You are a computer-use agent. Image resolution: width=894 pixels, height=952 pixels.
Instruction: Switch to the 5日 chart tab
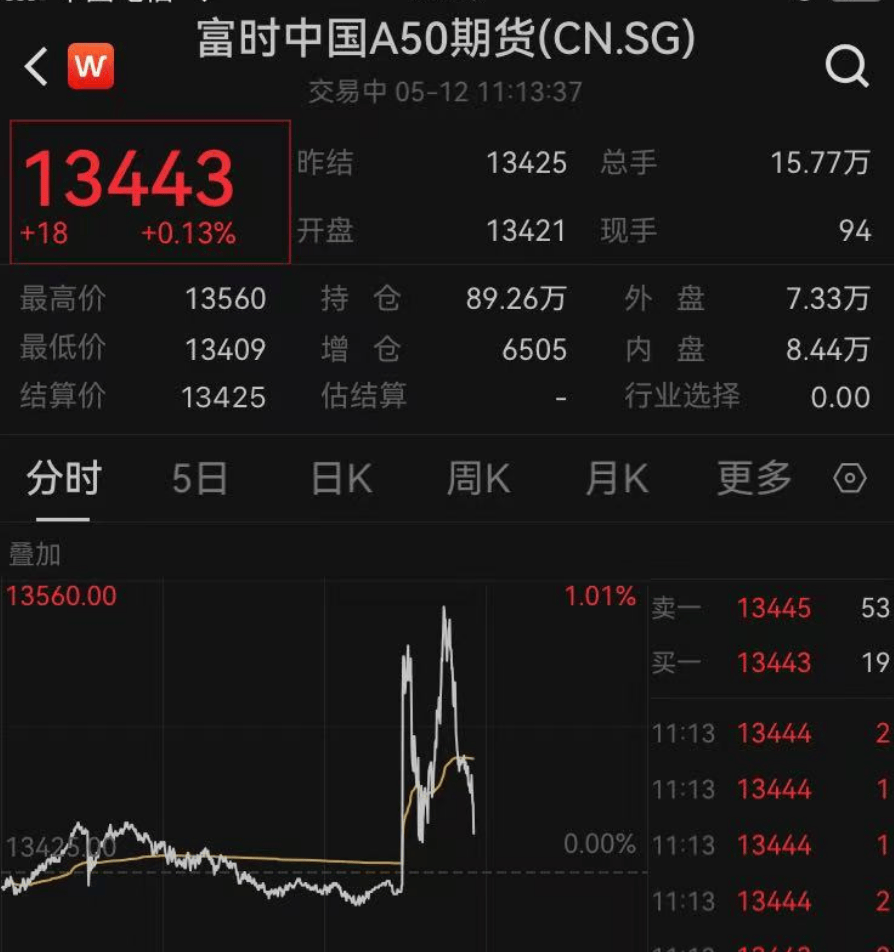(199, 480)
